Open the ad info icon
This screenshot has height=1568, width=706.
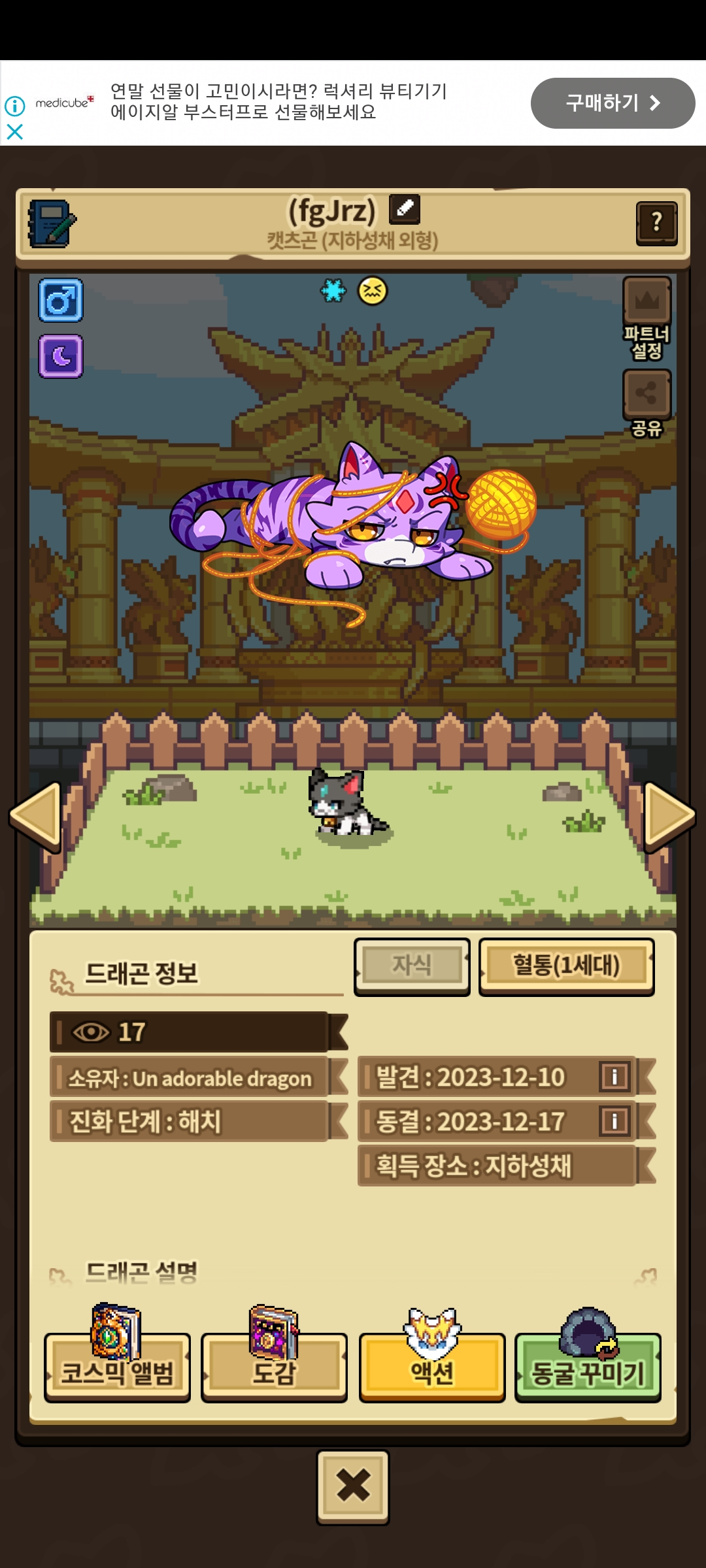point(14,105)
